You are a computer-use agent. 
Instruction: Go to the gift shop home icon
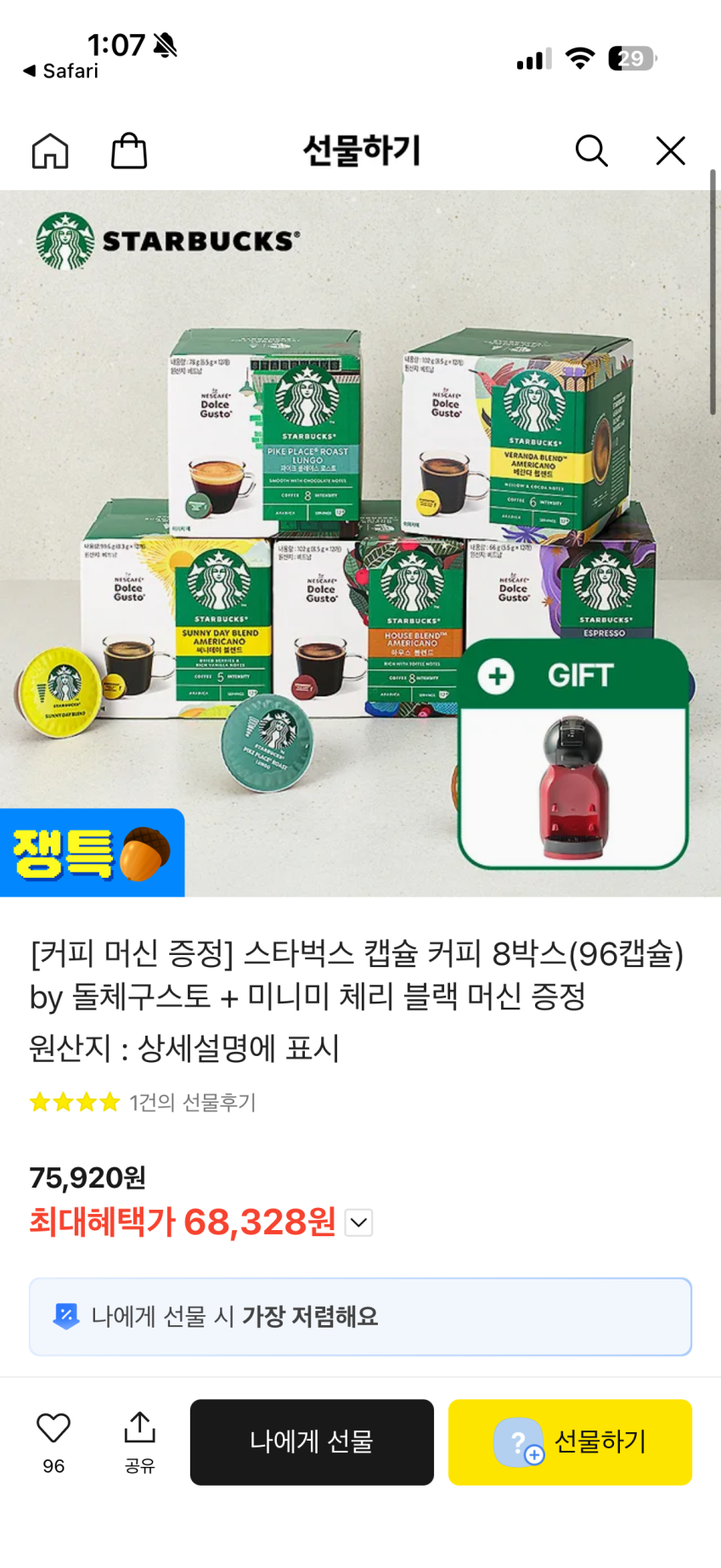50,151
